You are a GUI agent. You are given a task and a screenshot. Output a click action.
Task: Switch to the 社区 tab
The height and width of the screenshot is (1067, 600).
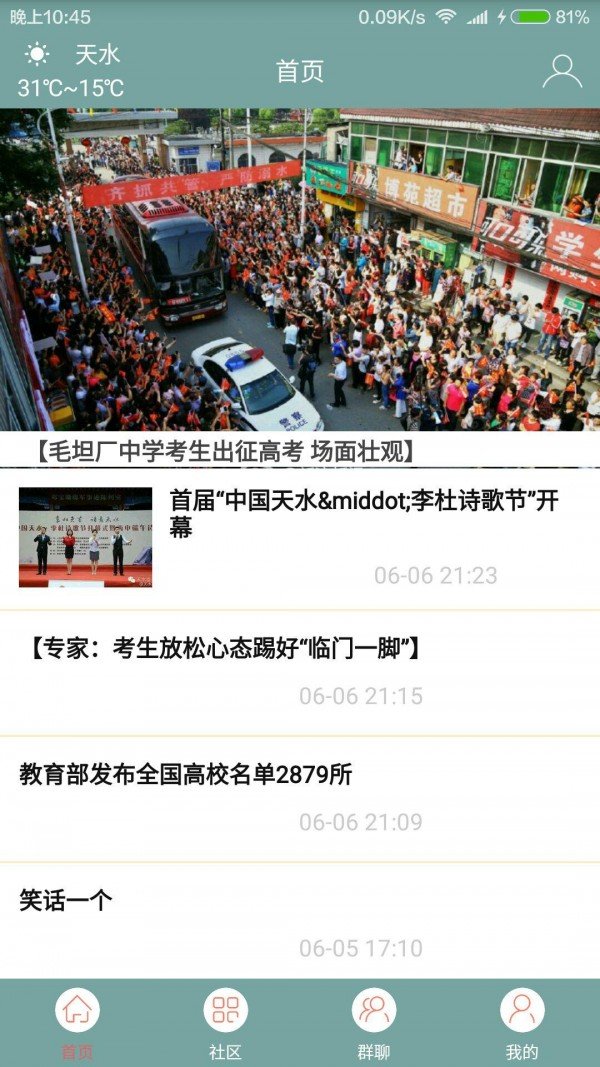[x=225, y=1022]
